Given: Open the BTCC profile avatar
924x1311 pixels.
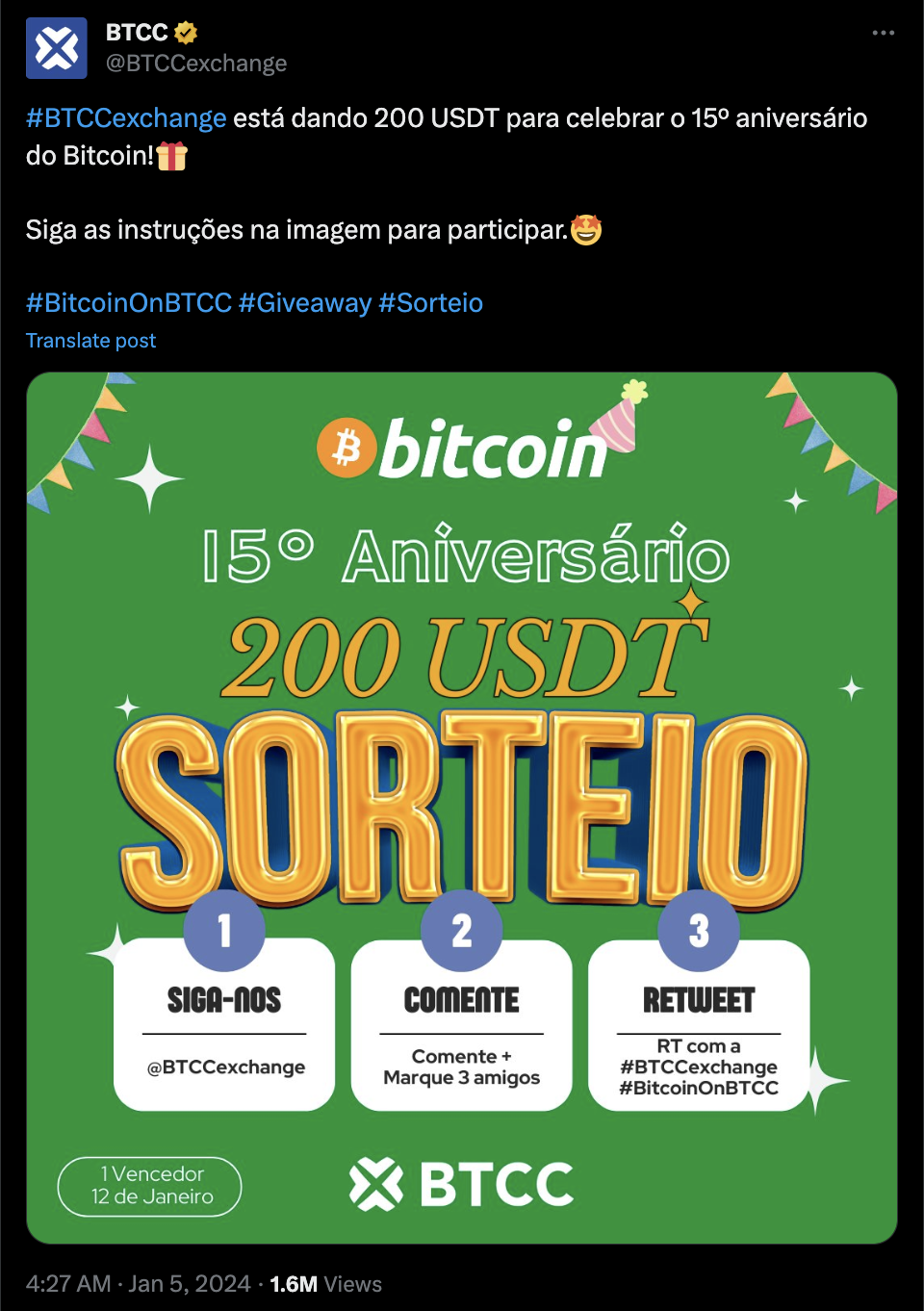Looking at the screenshot, I should coord(56,48).
